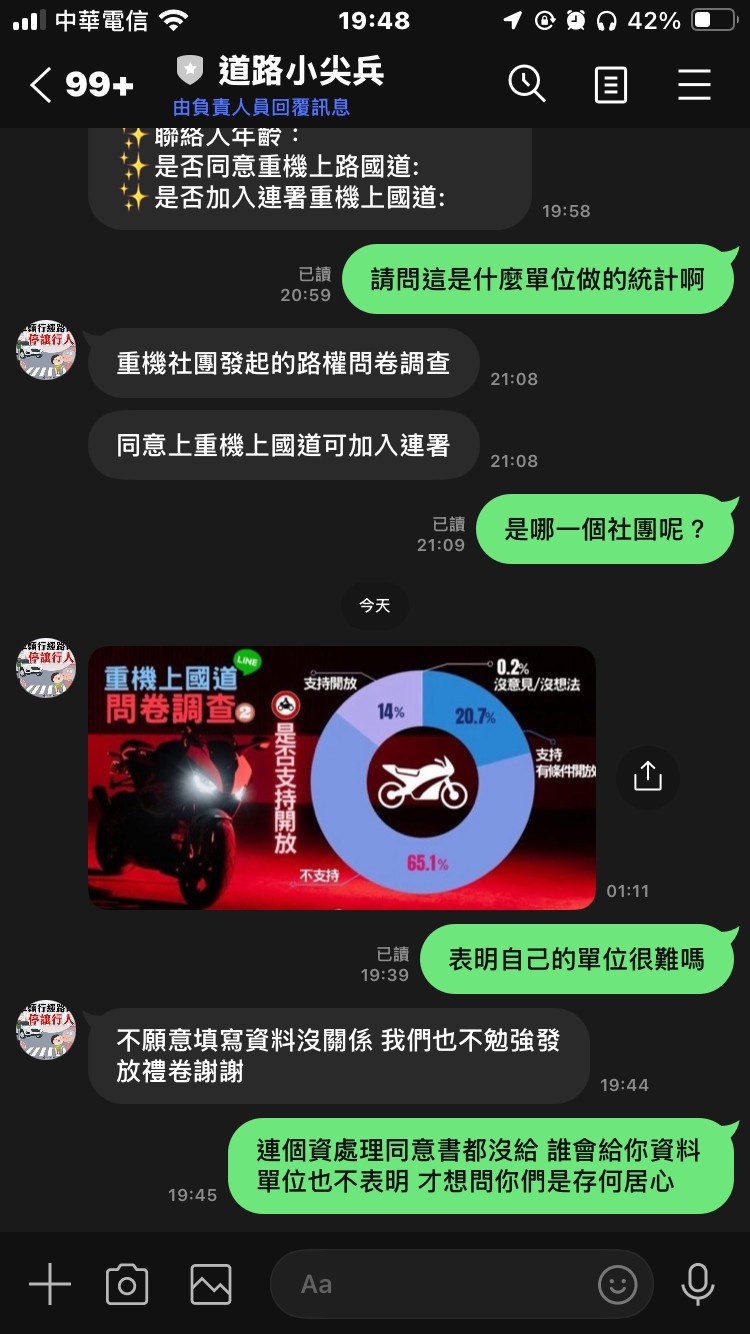This screenshot has width=750, height=1334.
Task: Open the plus attachment menu
Action: [x=49, y=1284]
